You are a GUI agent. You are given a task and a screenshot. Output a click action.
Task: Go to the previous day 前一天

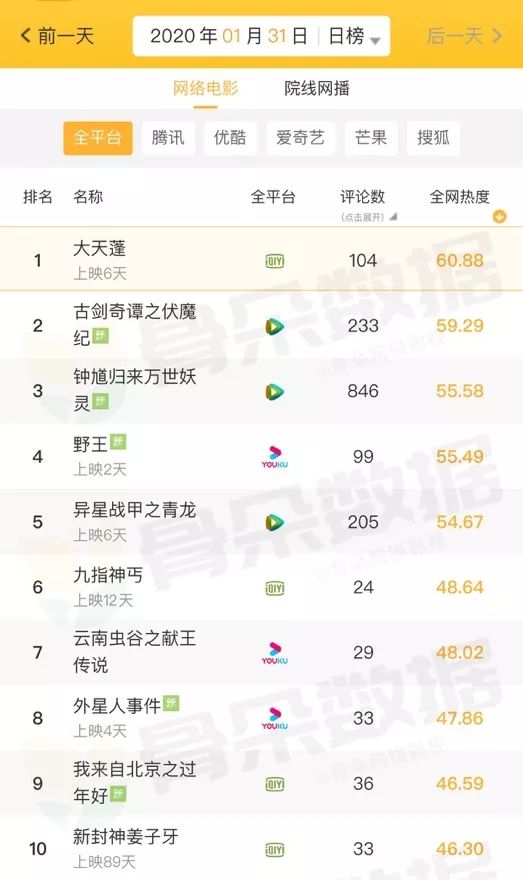[57, 36]
